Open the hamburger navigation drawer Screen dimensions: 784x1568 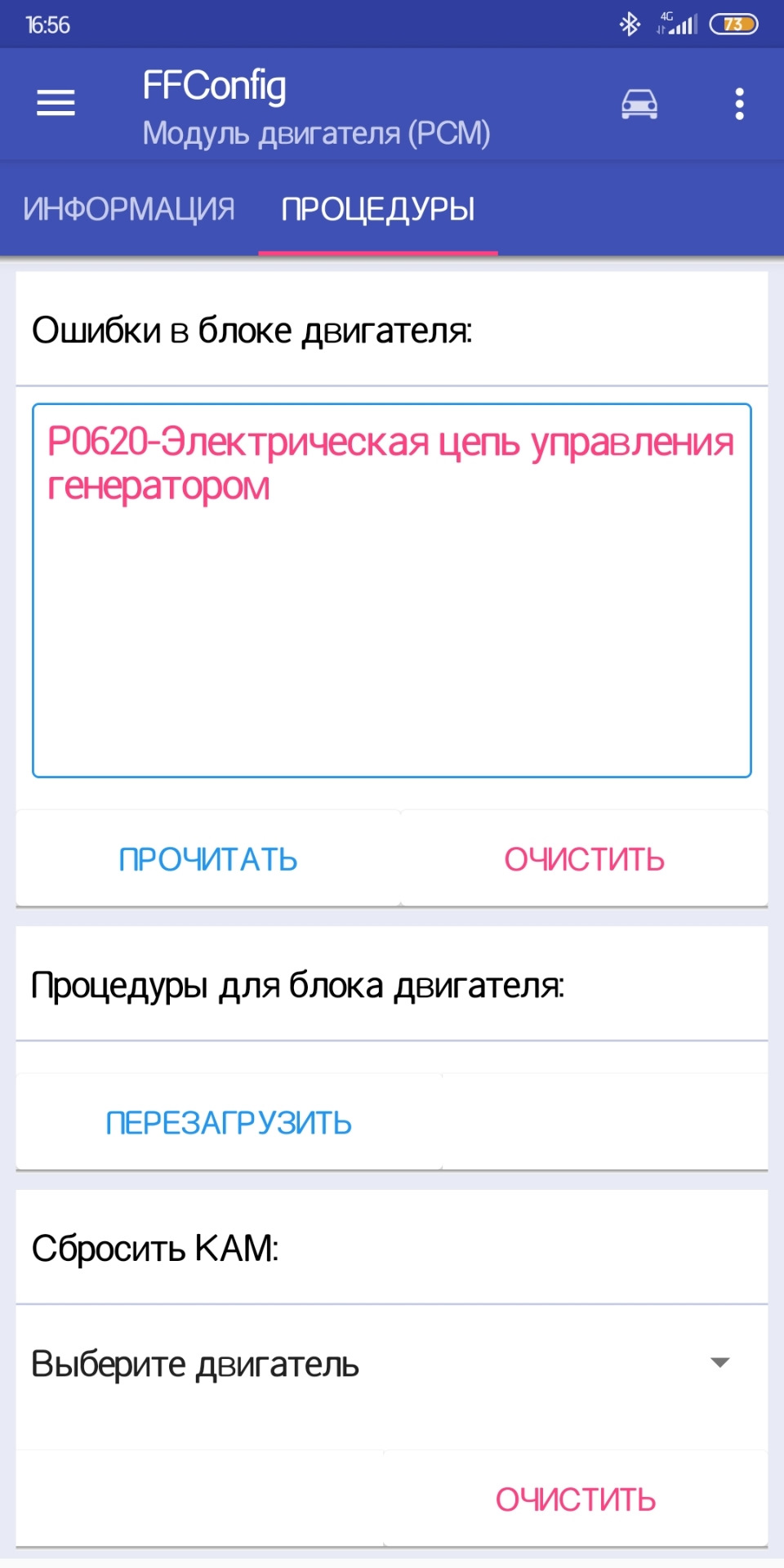coord(56,103)
